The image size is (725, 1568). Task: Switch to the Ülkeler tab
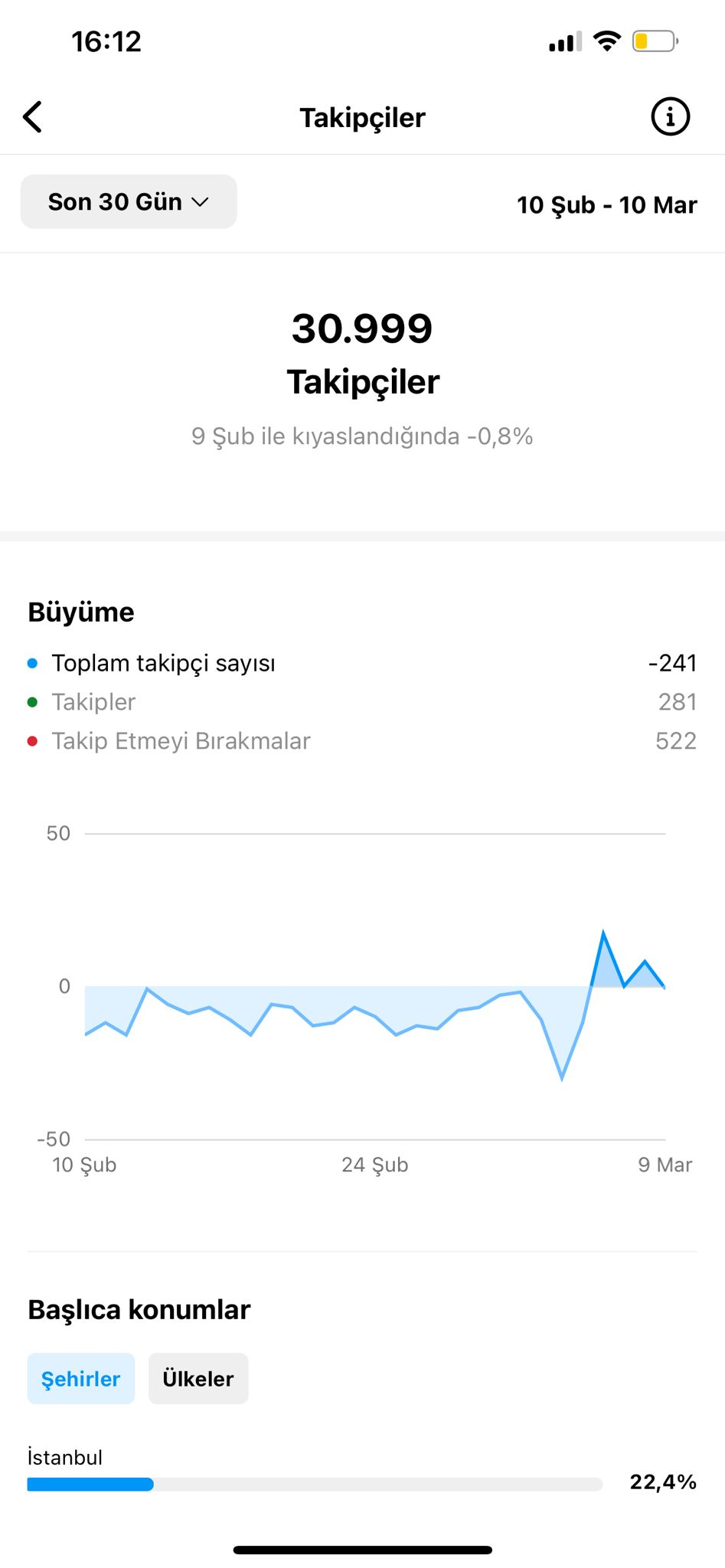(198, 1378)
